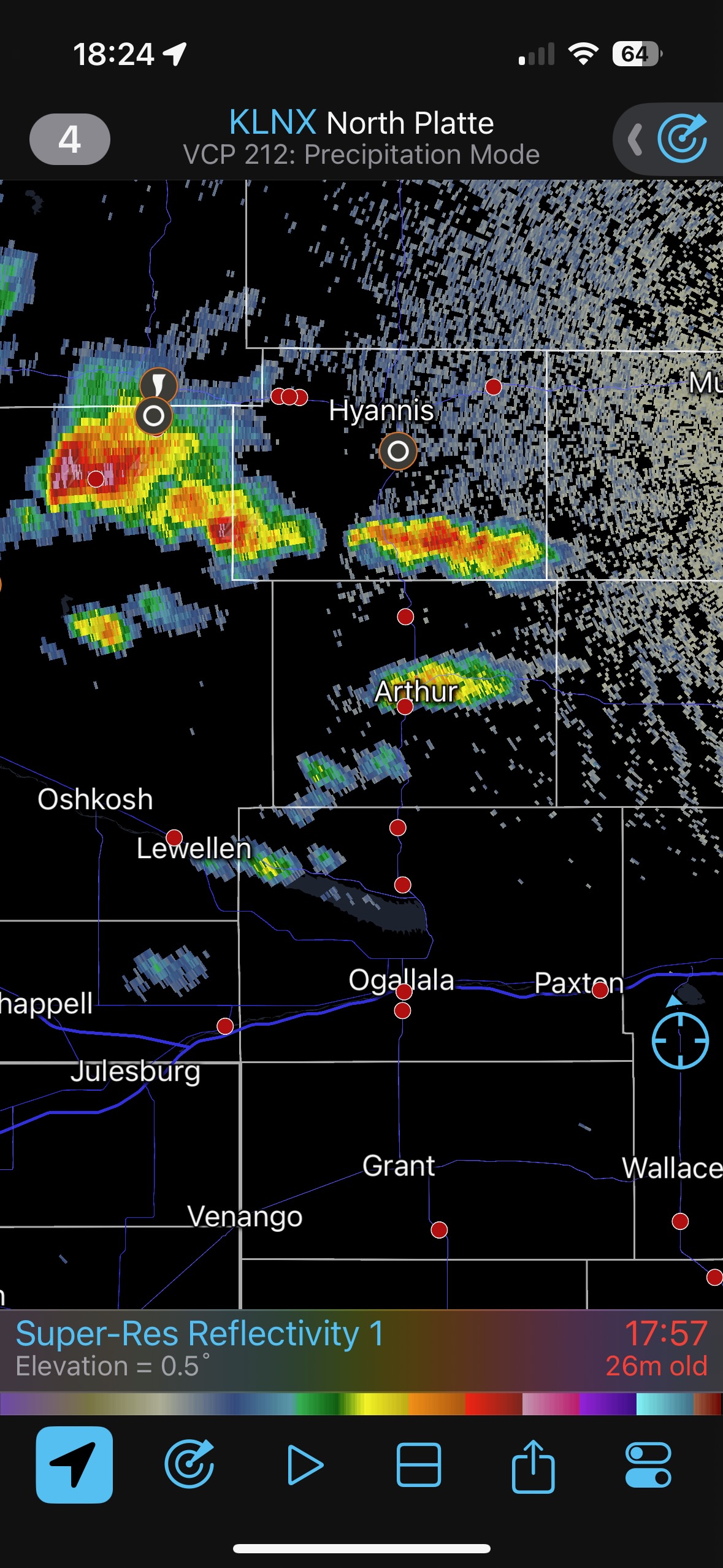Image resolution: width=723 pixels, height=1568 pixels.
Task: Open the radar picker in the bottom toolbar
Action: [189, 1465]
